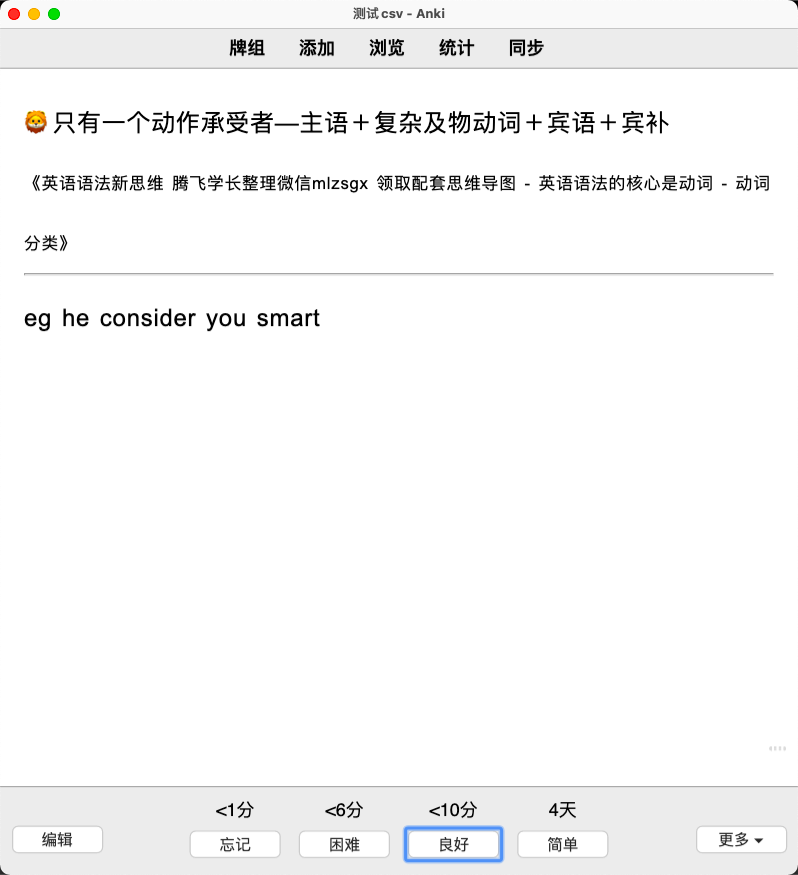
Task: Open the 牌组 decks view
Action: tap(247, 48)
